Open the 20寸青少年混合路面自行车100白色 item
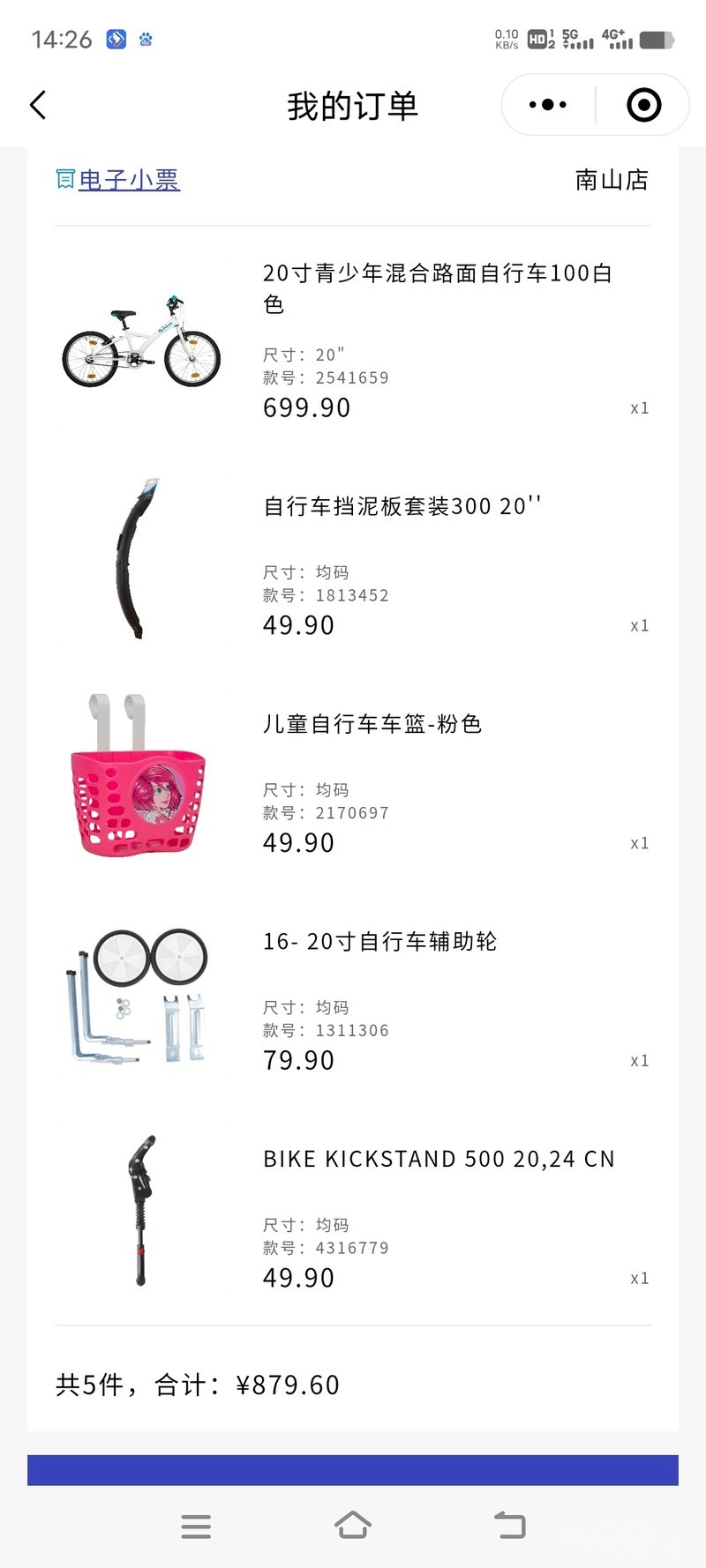706x1568 pixels. pos(438,287)
